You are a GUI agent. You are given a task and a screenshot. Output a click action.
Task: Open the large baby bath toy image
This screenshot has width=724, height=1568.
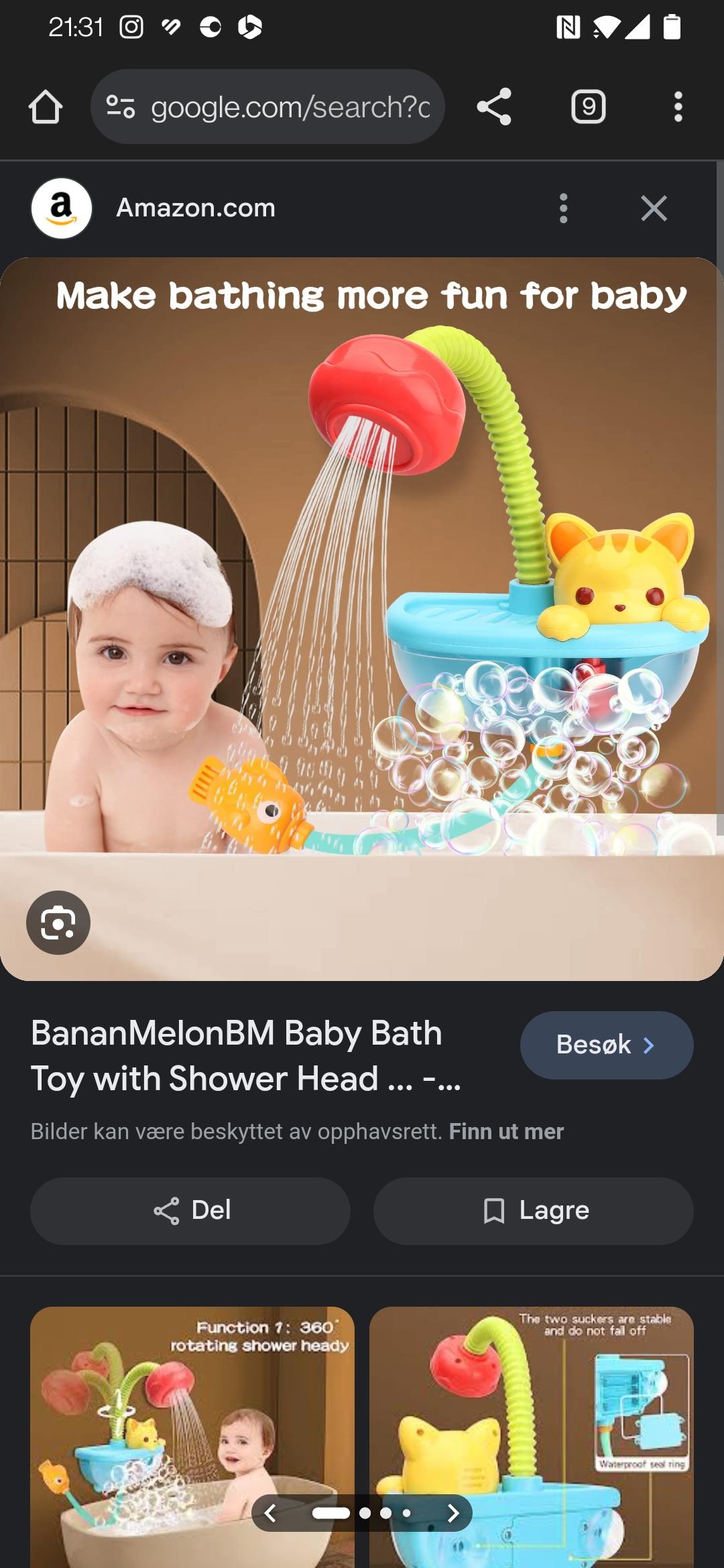click(x=362, y=619)
